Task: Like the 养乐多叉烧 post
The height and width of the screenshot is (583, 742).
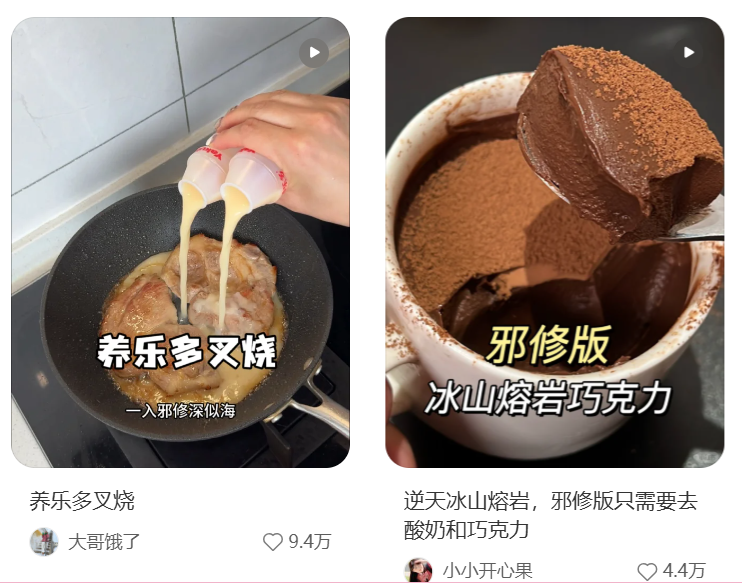Action: pos(273,542)
